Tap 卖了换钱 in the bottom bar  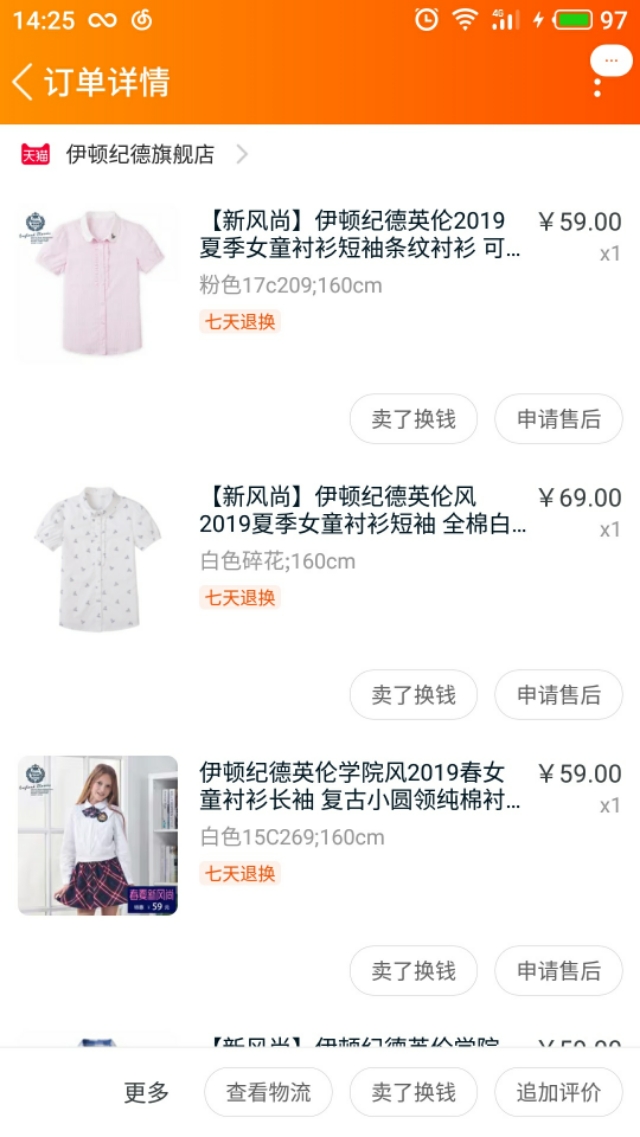[413, 1092]
